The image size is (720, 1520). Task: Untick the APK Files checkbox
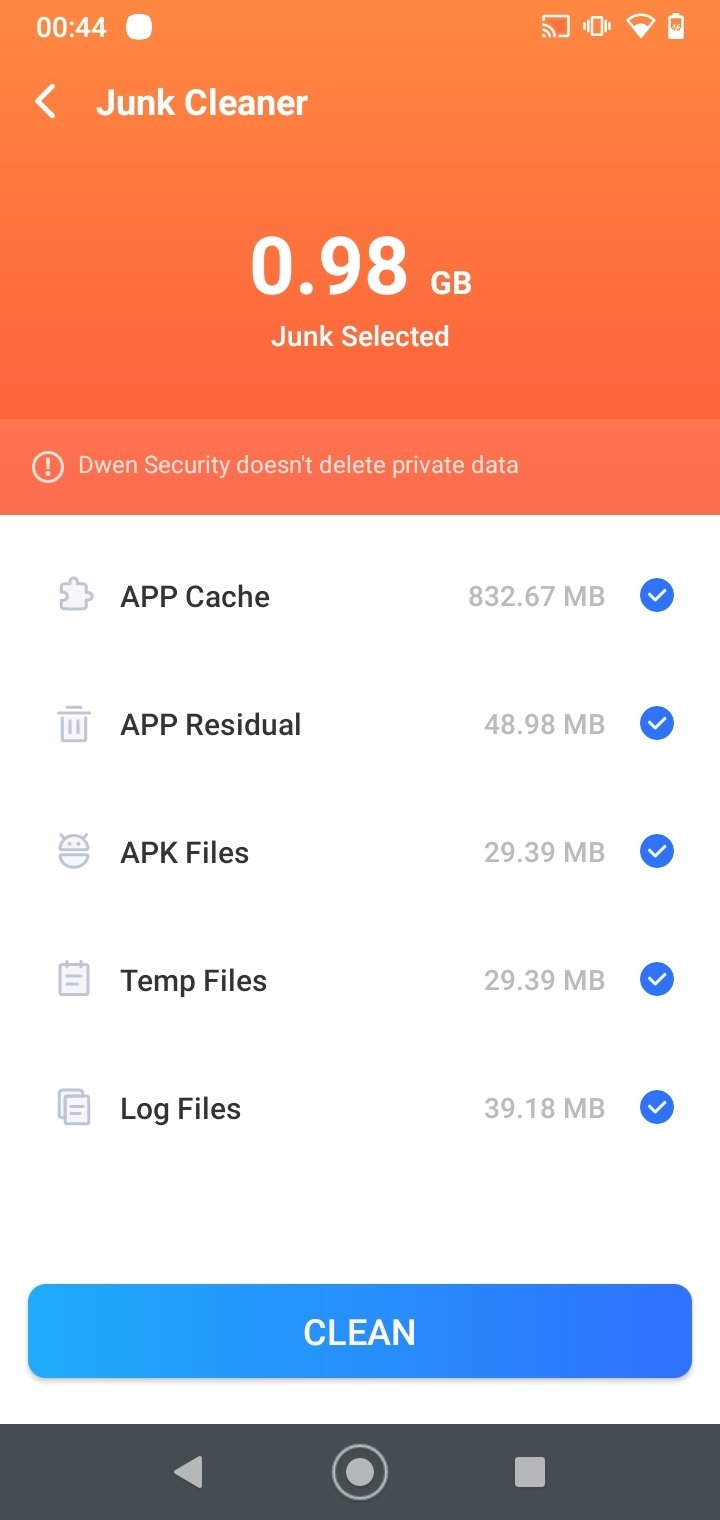(657, 852)
